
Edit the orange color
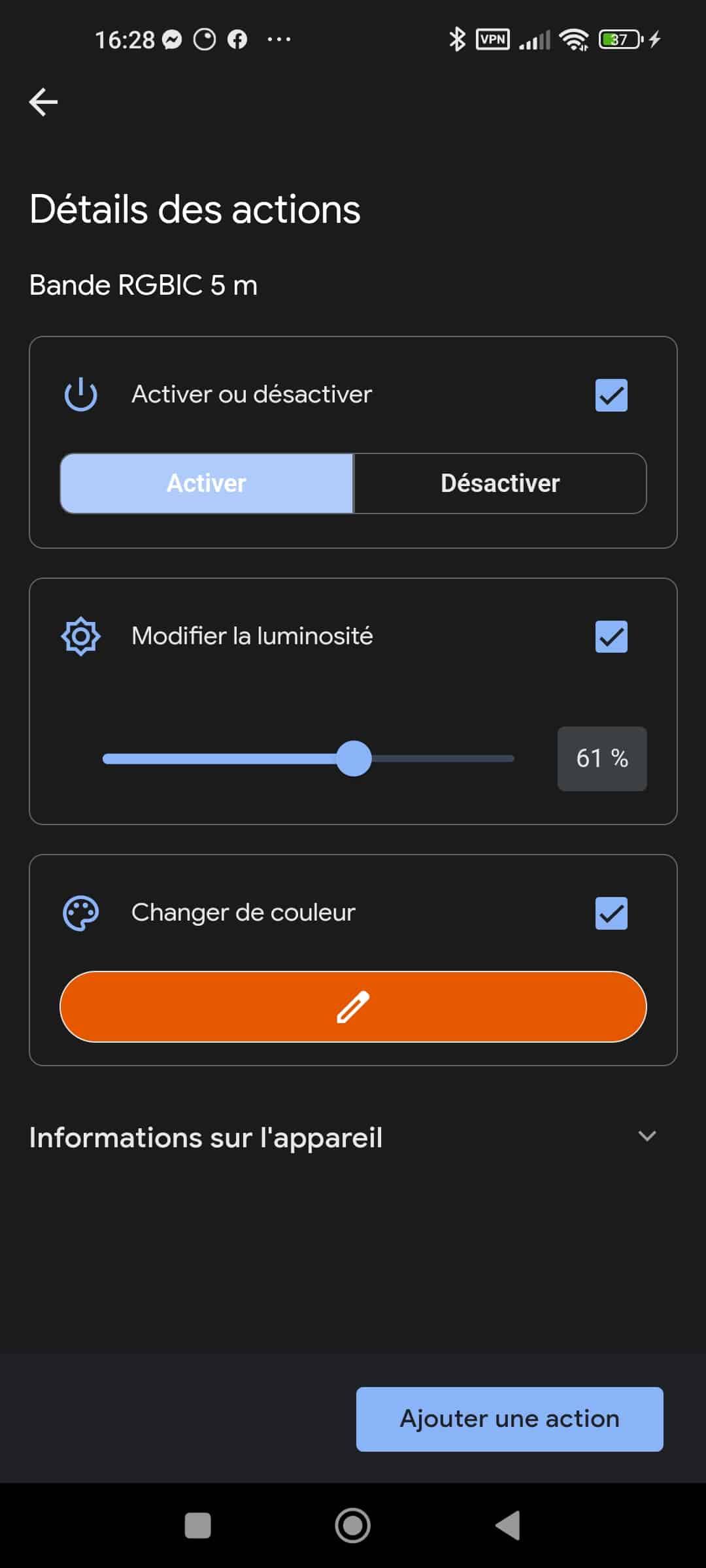pyautogui.click(x=353, y=1007)
